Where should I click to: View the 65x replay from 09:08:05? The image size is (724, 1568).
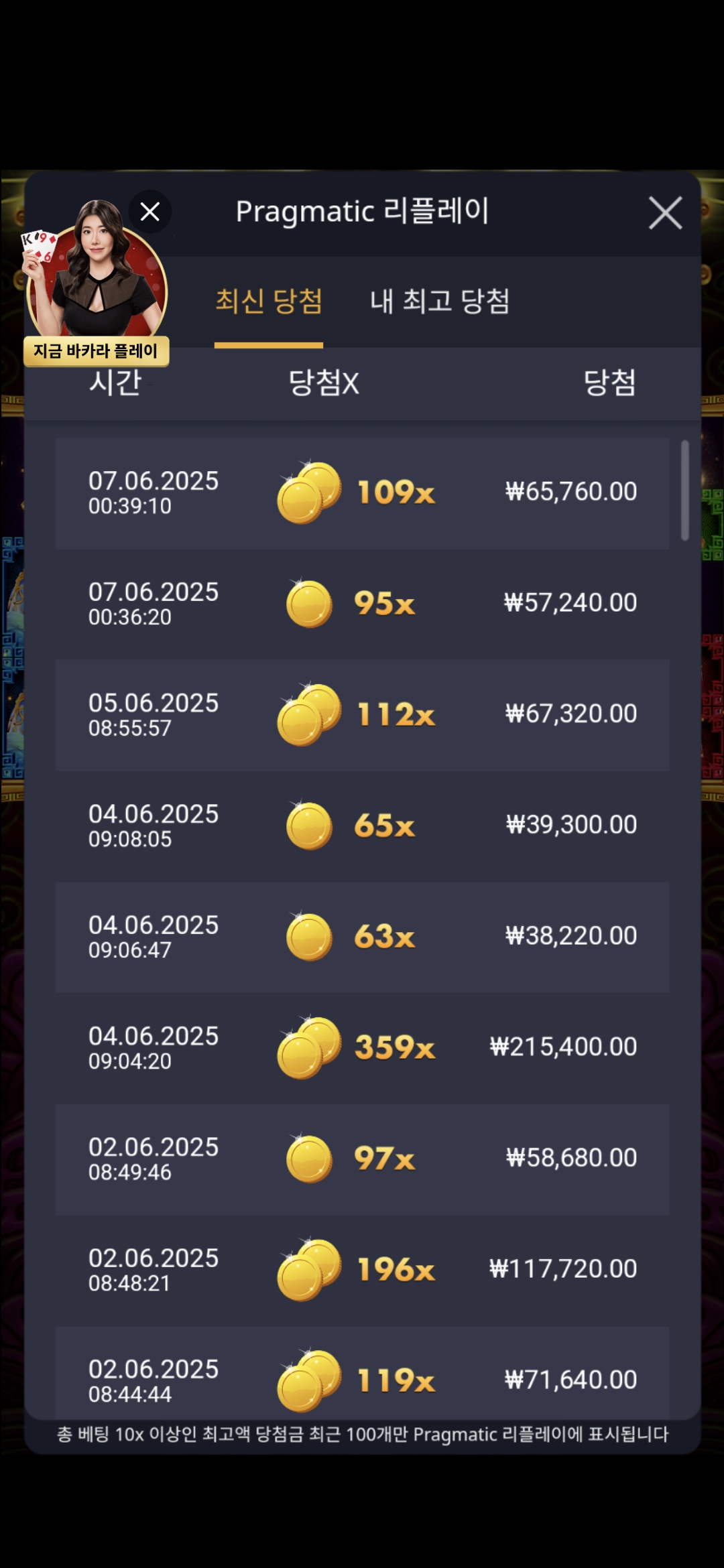pos(362,826)
